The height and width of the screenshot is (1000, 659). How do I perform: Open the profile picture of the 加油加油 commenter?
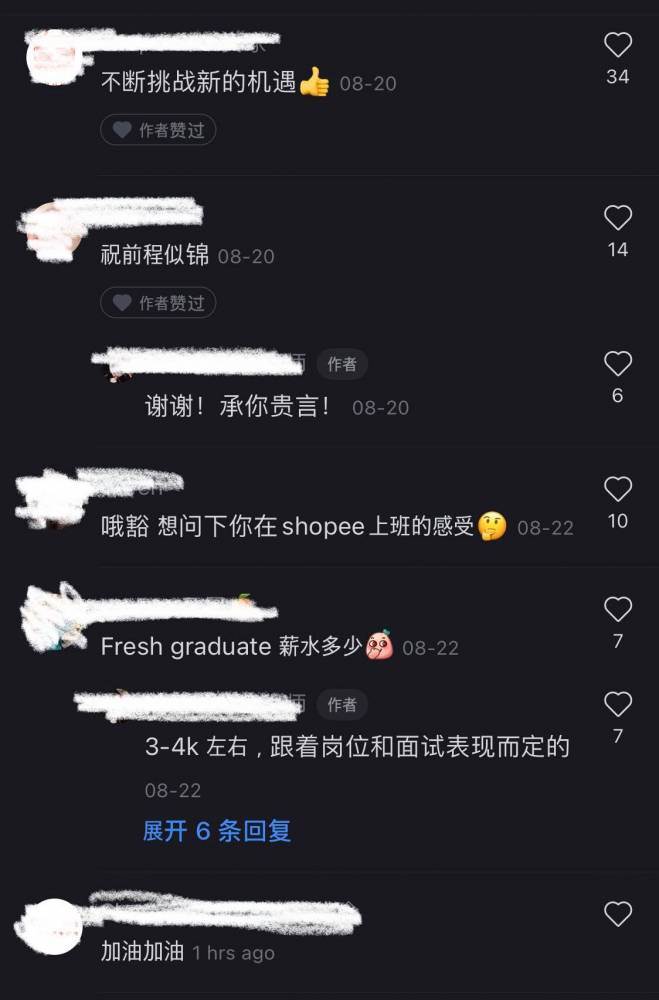pyautogui.click(x=50, y=926)
